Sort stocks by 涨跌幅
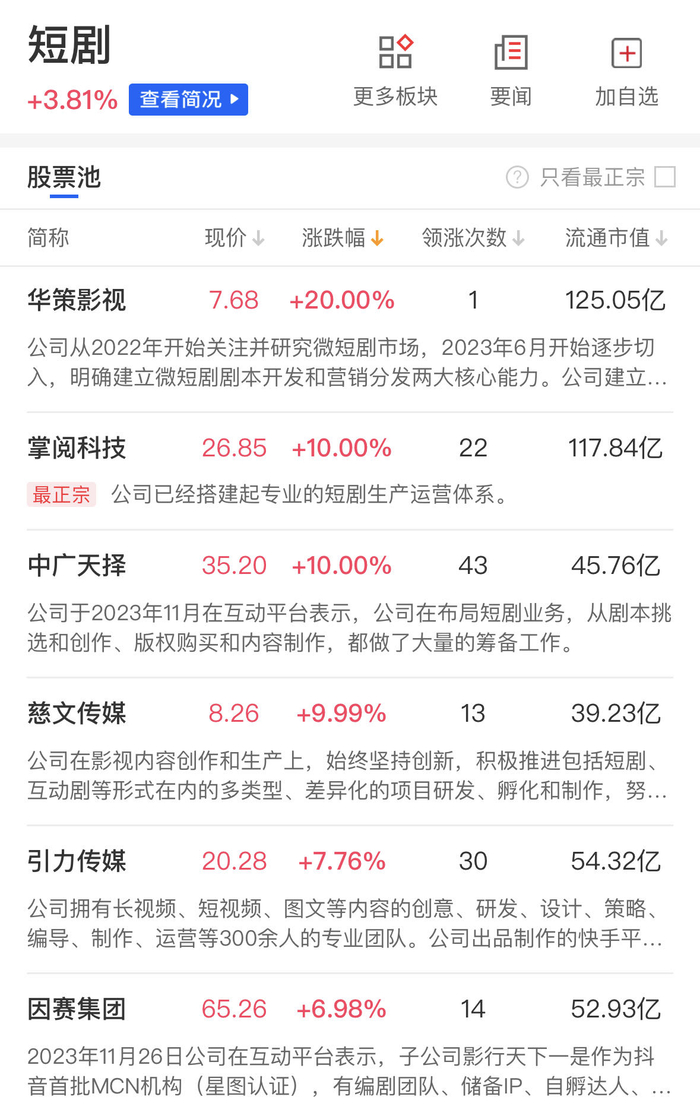 pos(343,238)
